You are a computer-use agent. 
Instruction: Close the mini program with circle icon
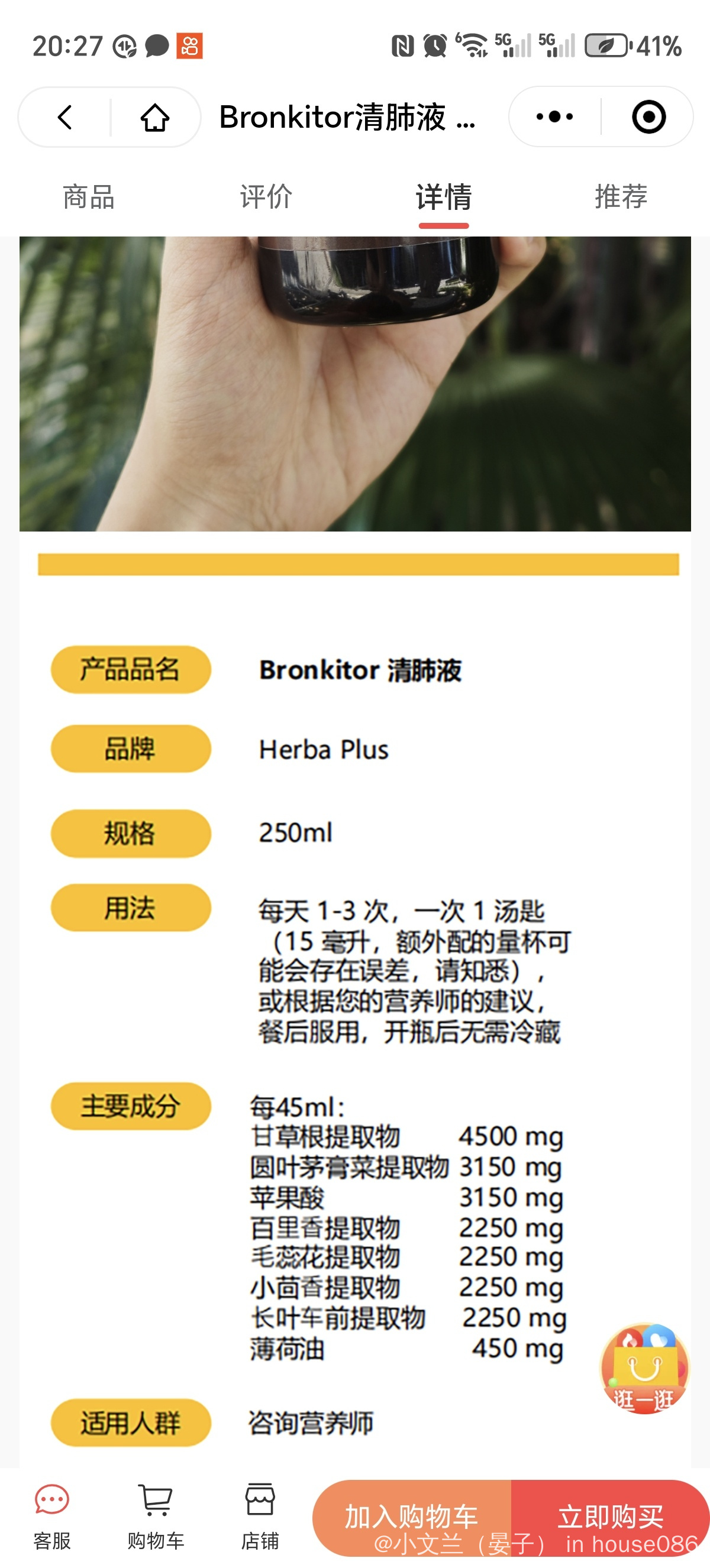[648, 117]
